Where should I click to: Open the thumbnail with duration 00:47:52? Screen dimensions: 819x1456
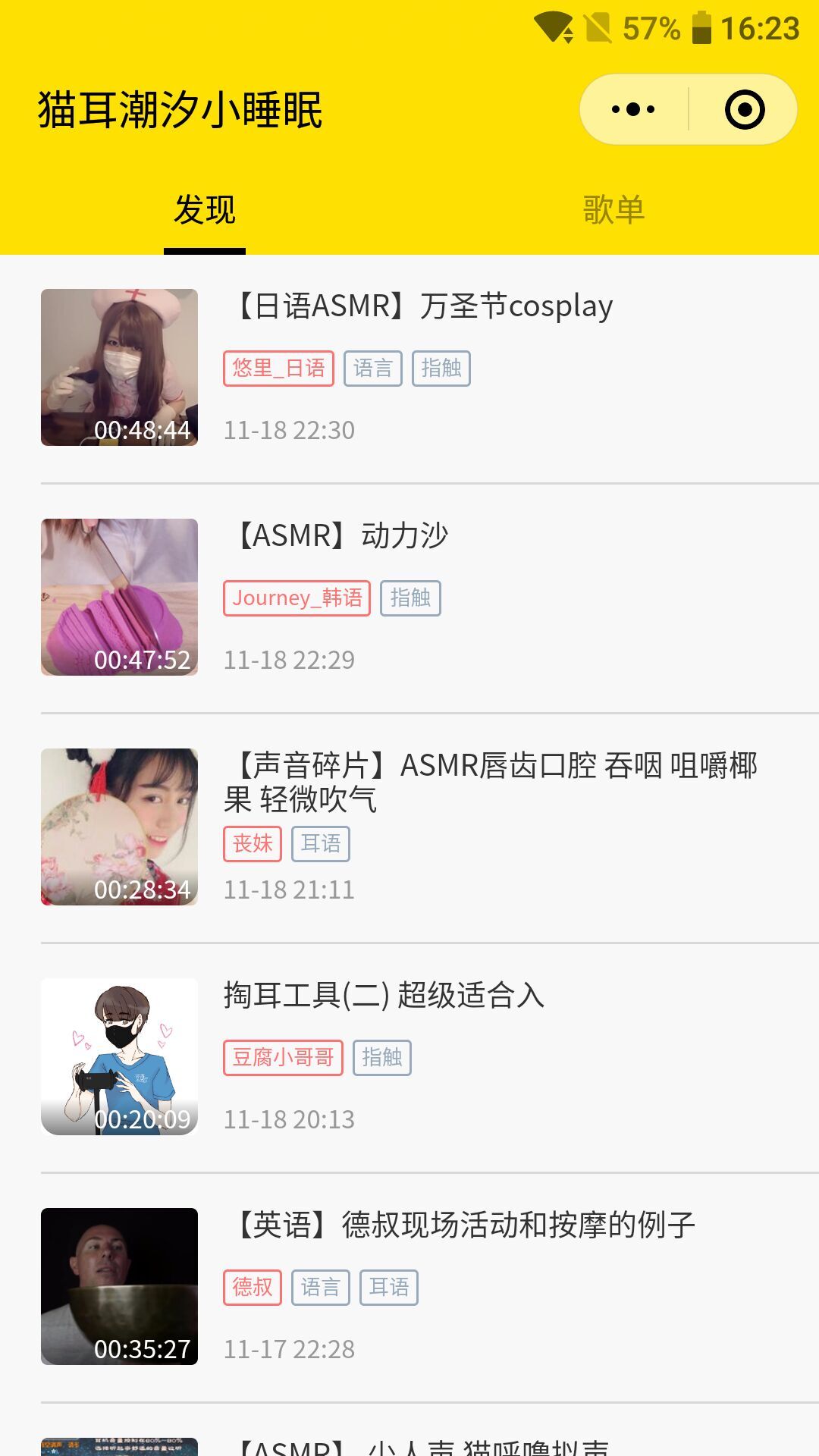coord(119,597)
